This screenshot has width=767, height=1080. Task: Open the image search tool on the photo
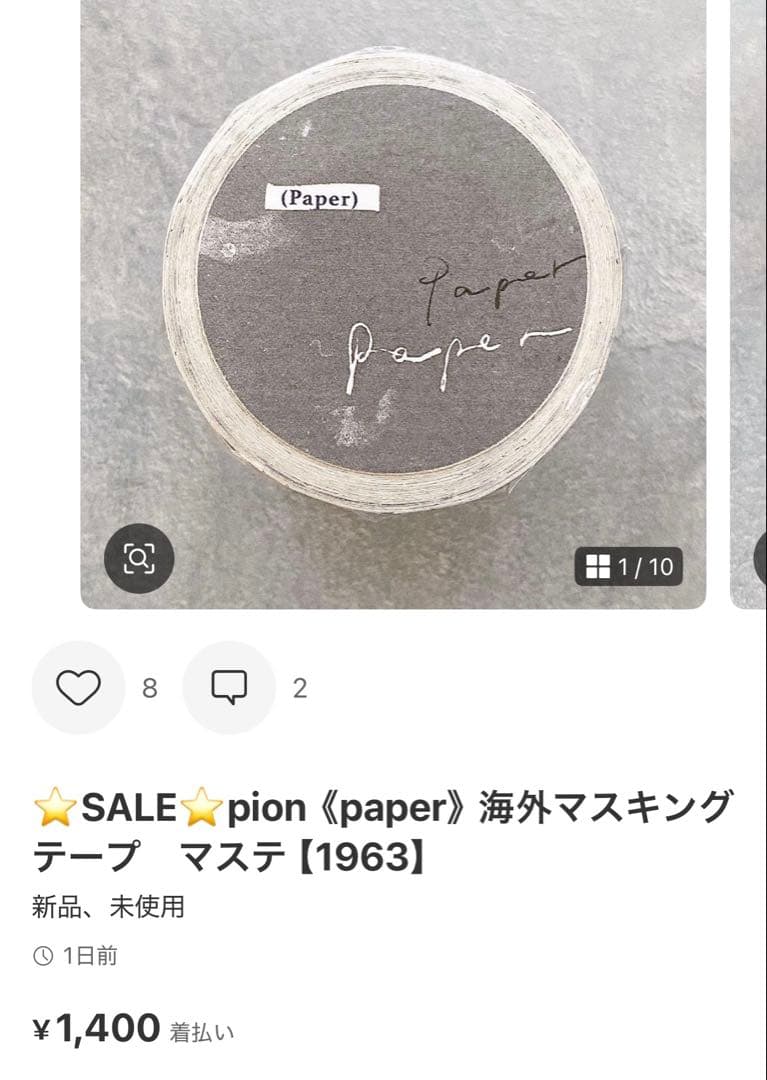point(140,560)
